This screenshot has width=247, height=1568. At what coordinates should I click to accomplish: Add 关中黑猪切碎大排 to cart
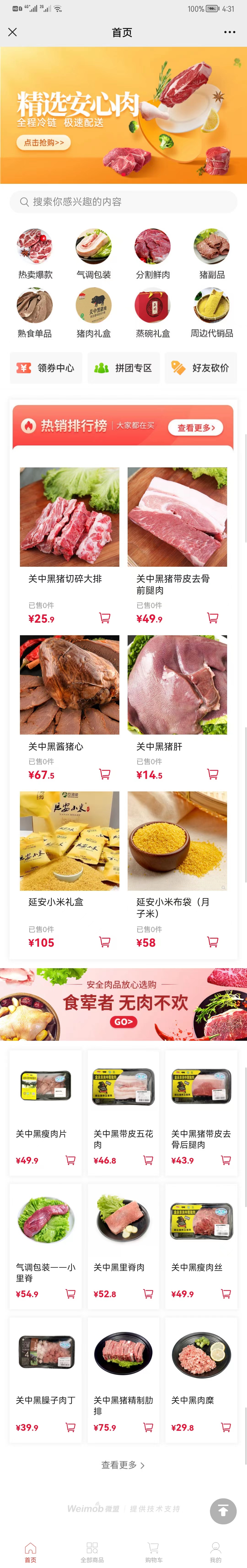(105, 618)
